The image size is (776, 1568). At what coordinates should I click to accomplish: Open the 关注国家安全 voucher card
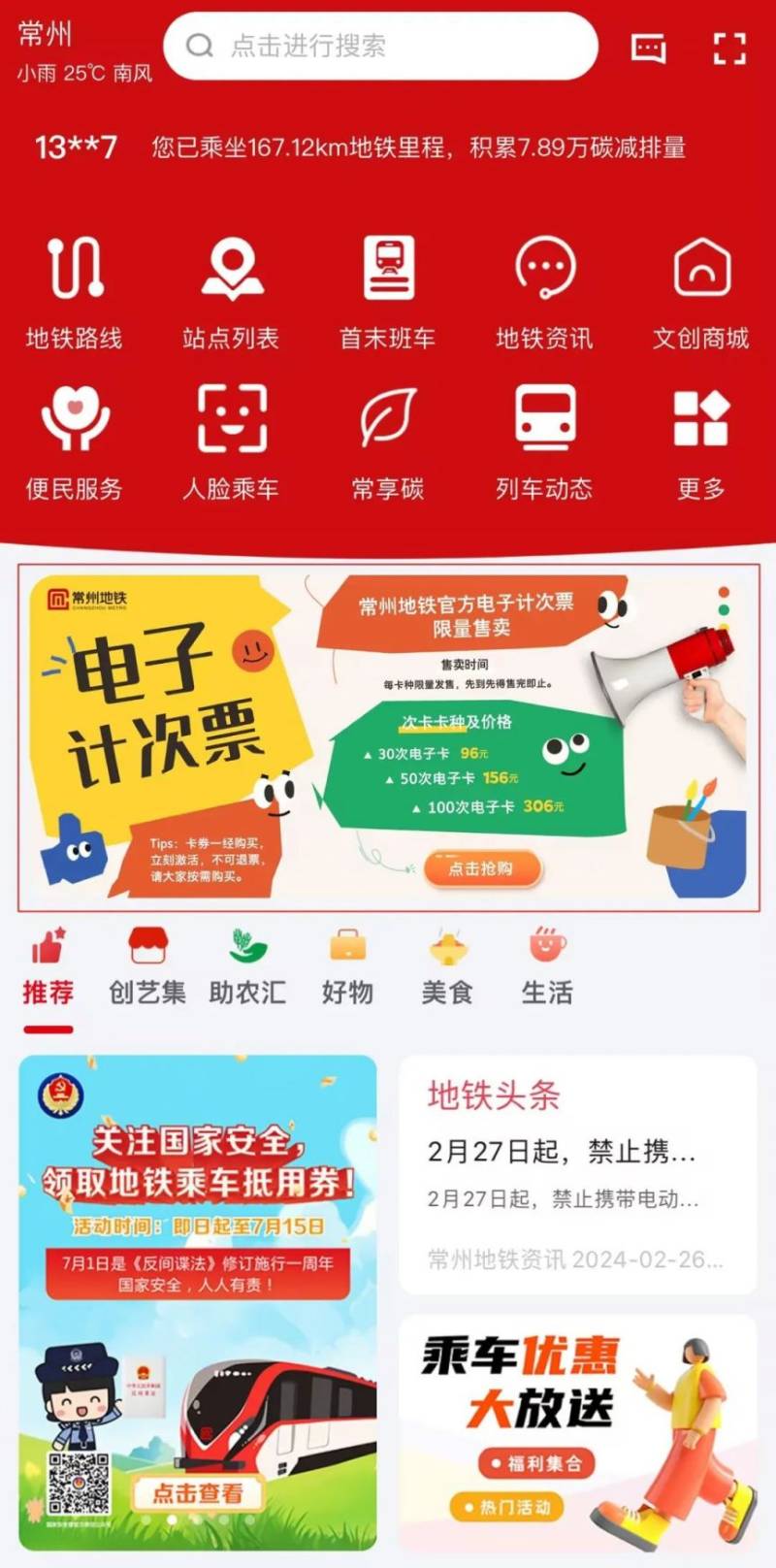tap(198, 1300)
